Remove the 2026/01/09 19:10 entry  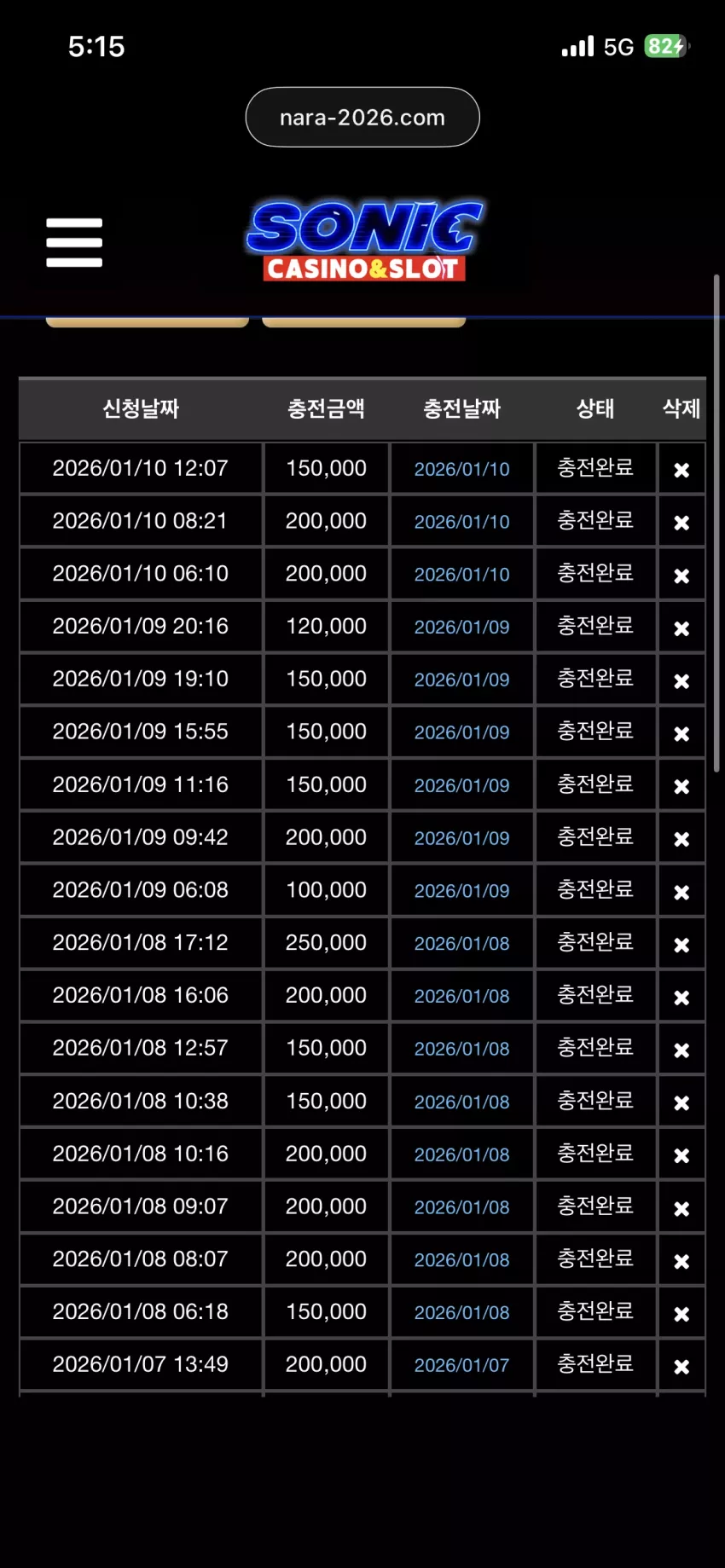point(681,681)
